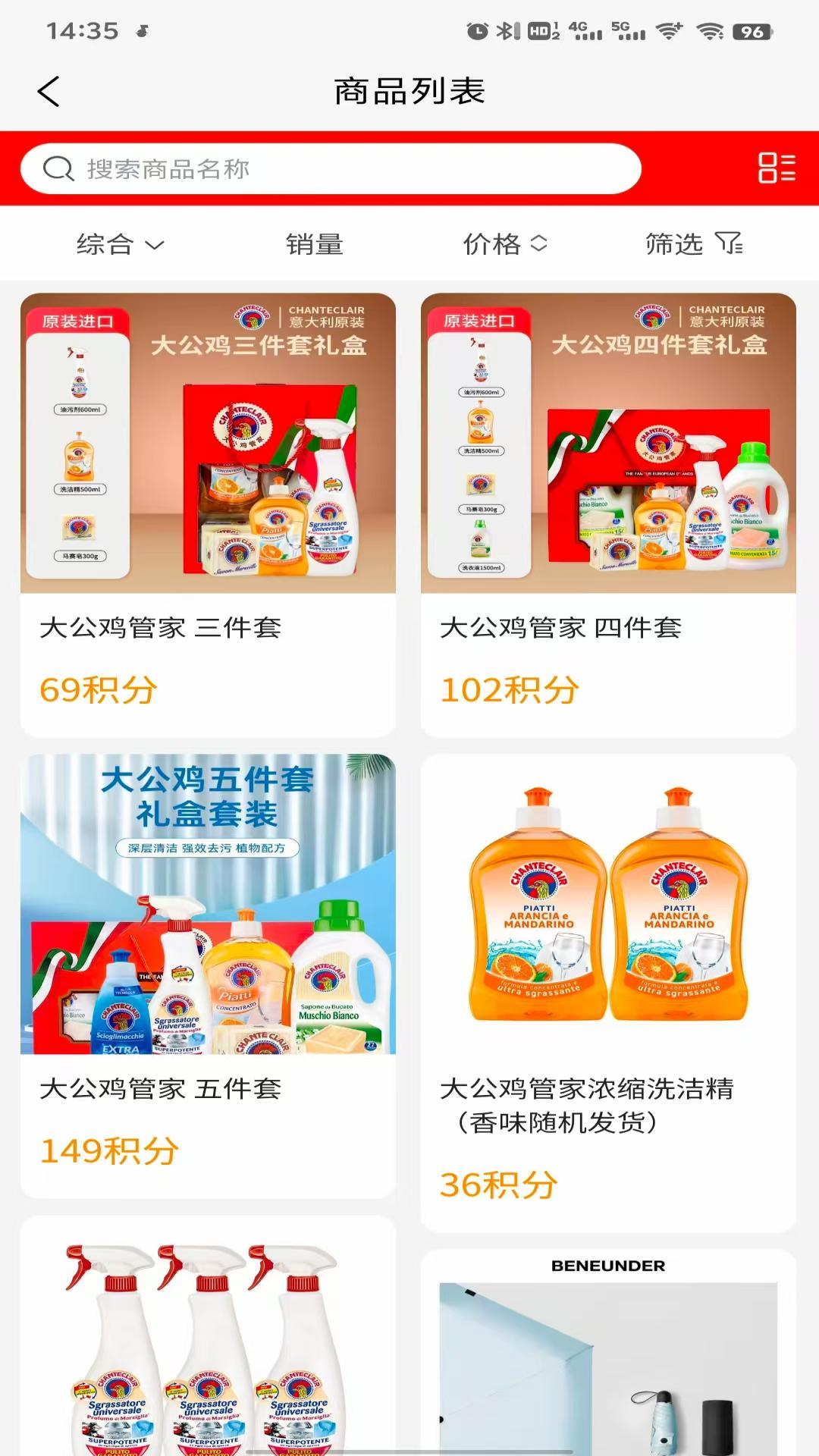Toggle the 销量 sales sorting option
819x1456 pixels.
pos(313,244)
